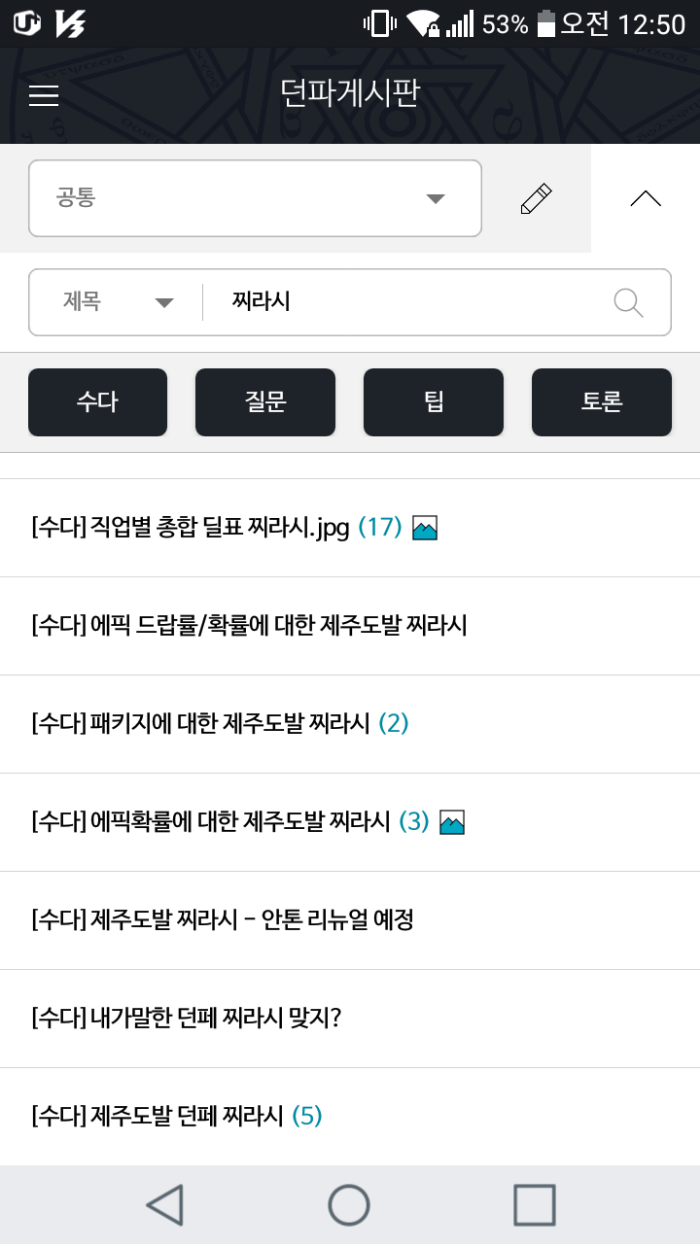This screenshot has width=700, height=1244.
Task: Open the recent apps system button
Action: pyautogui.click(x=534, y=1204)
